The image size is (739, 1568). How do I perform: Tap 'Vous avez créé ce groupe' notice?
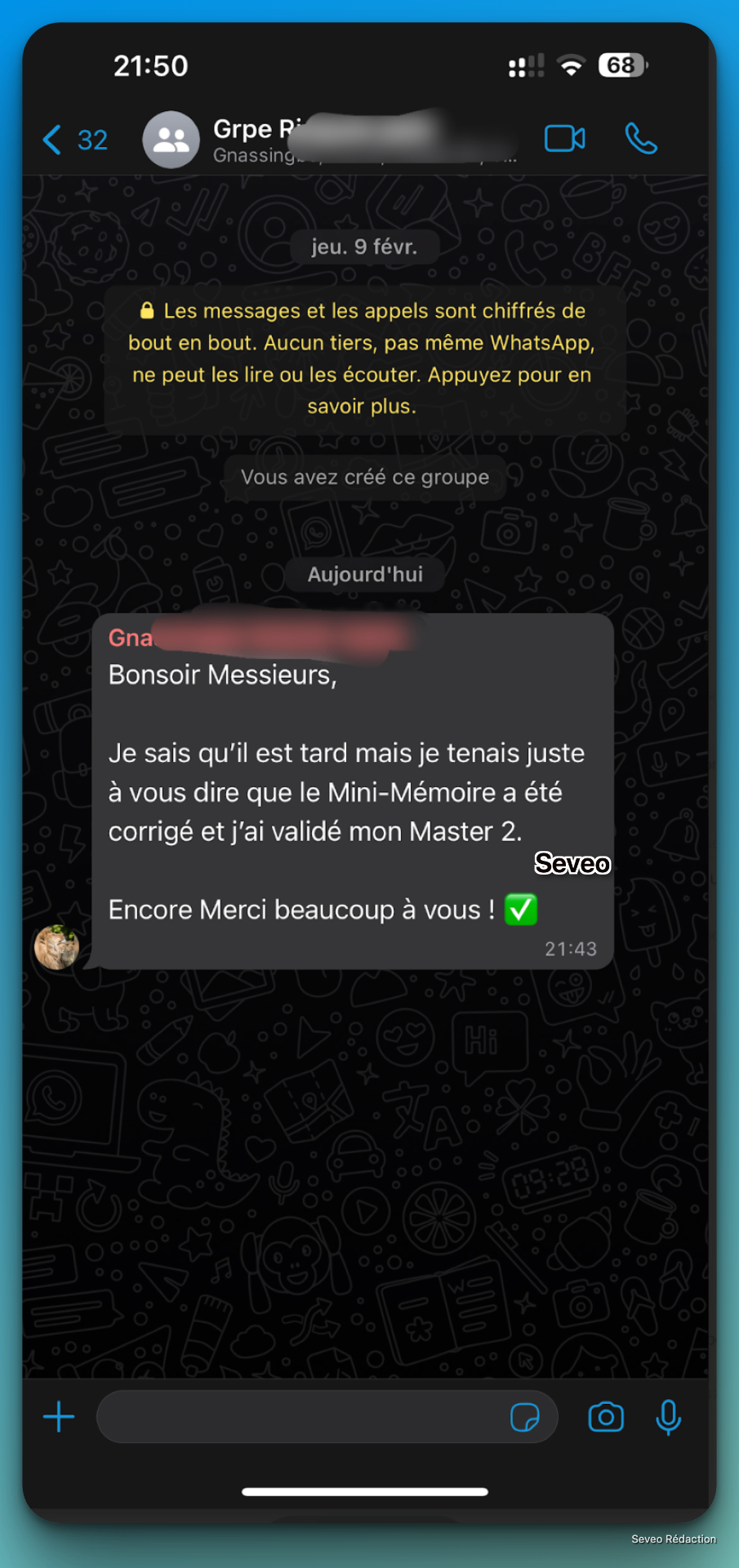tap(364, 477)
